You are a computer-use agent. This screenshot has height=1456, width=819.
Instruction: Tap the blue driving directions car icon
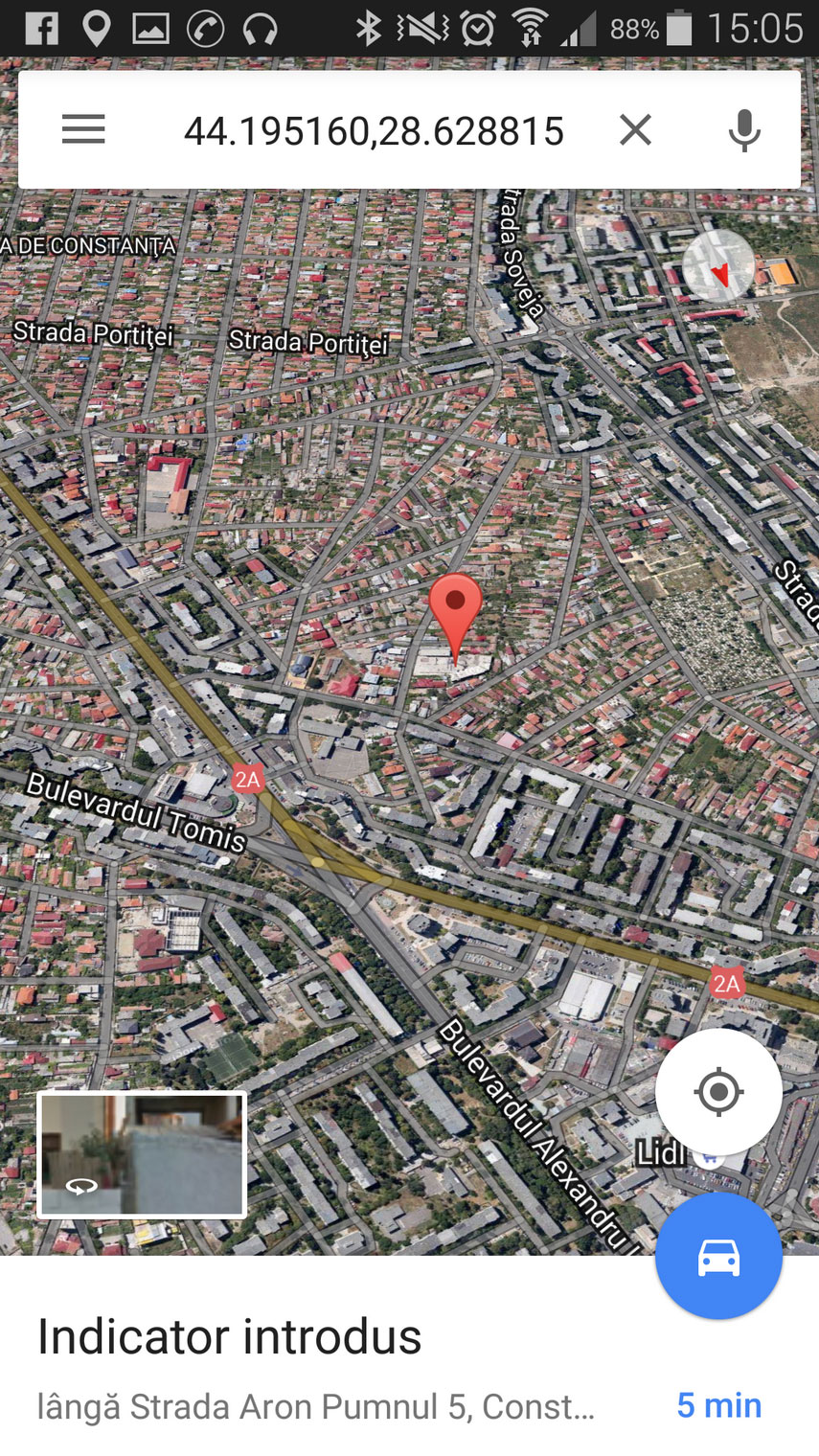point(718,1257)
